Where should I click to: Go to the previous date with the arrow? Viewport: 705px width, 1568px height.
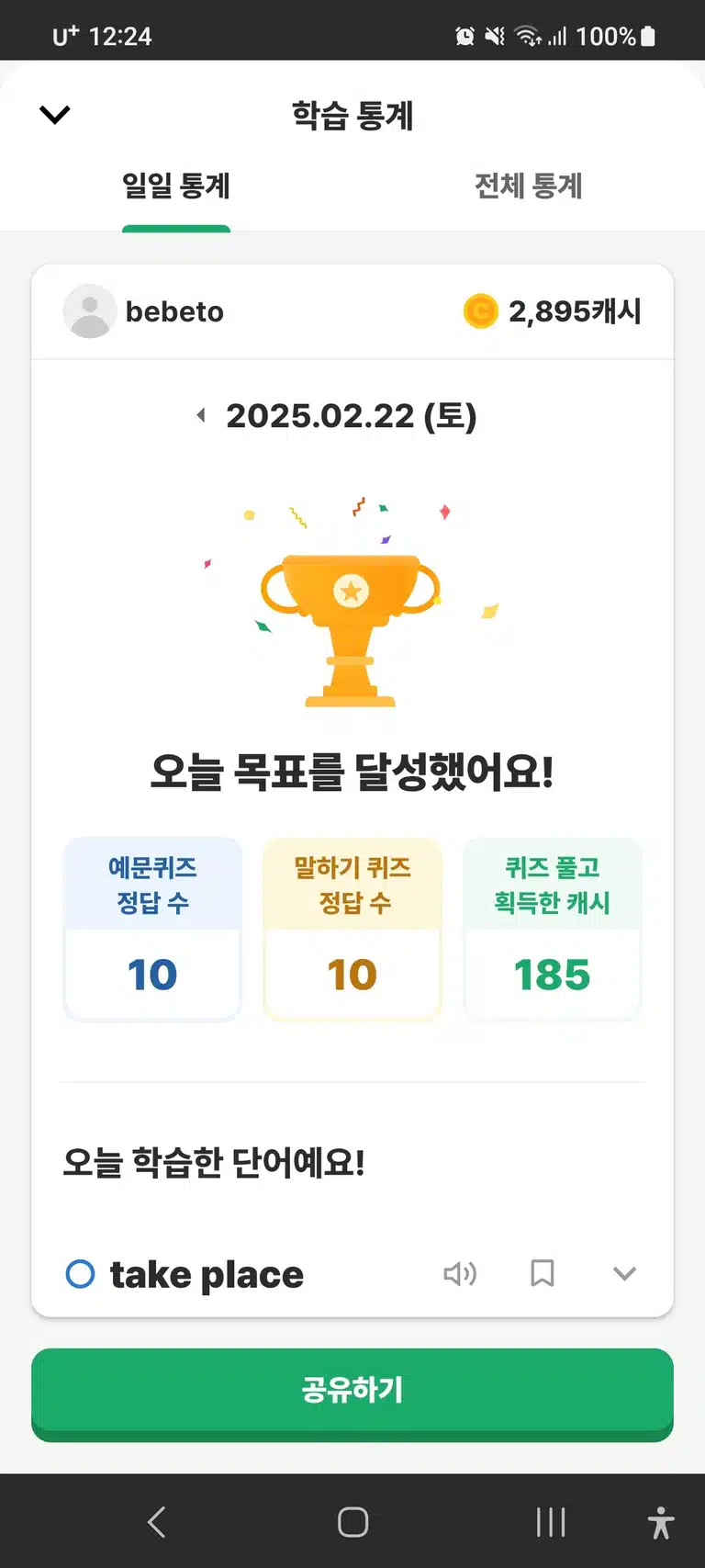click(201, 416)
